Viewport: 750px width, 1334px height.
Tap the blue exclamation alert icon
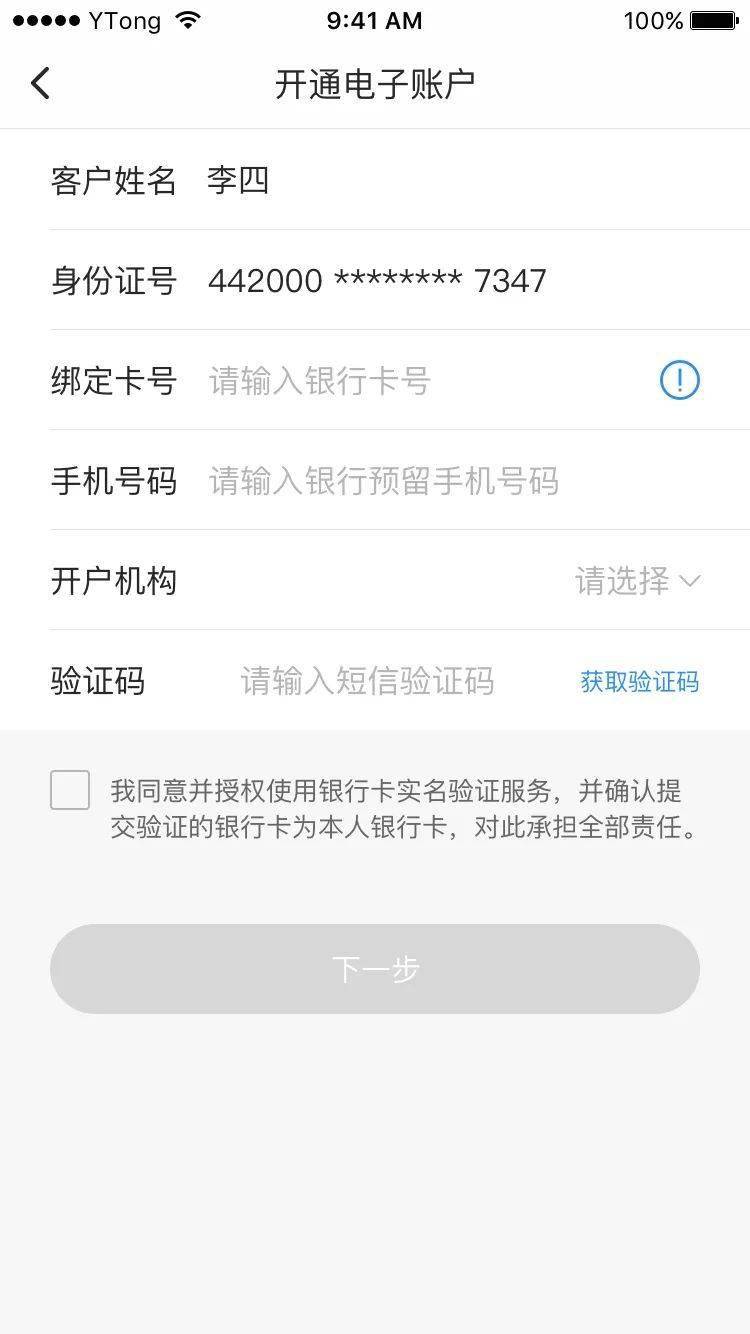tap(678, 381)
